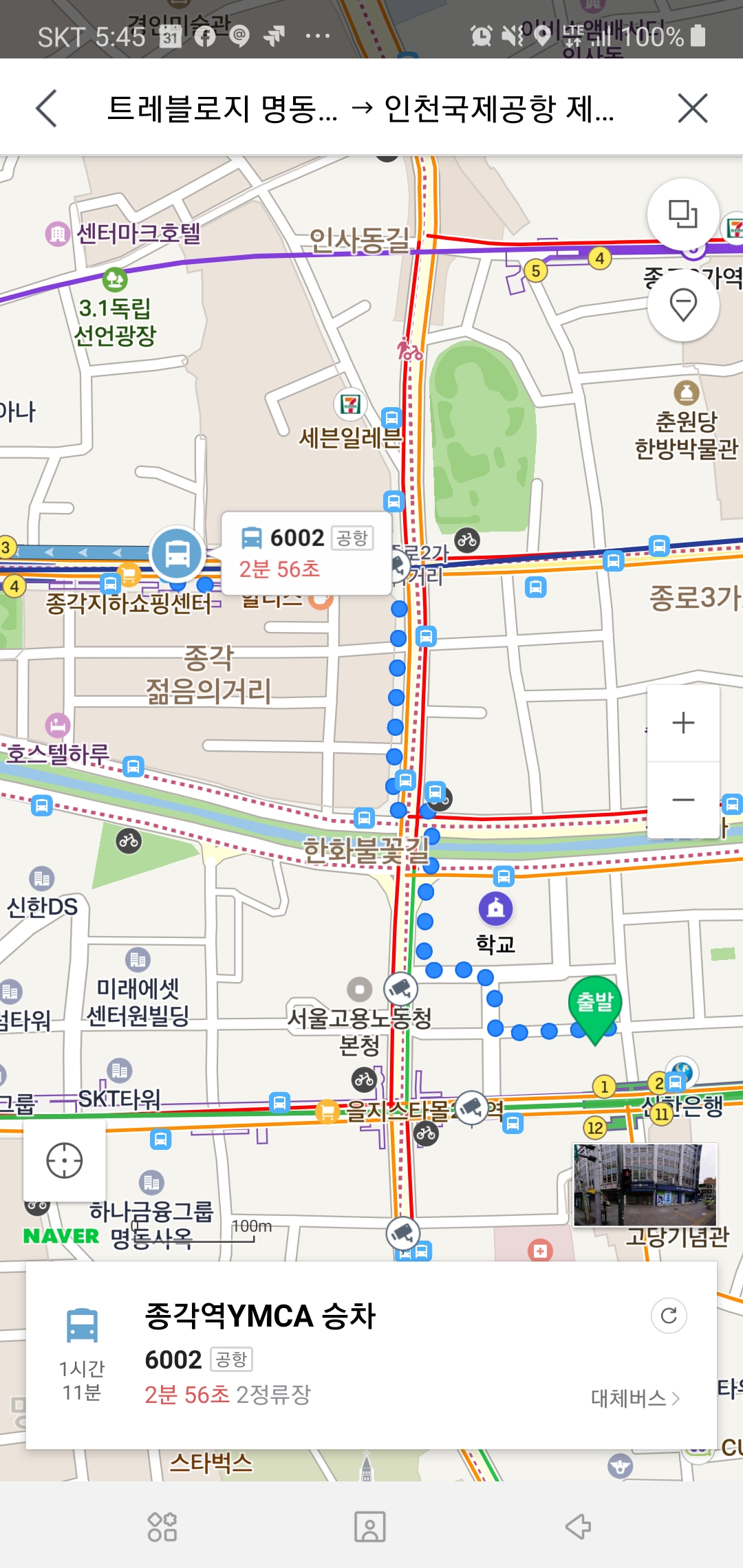Center map on my current location
743x1568 pixels.
tap(65, 1161)
